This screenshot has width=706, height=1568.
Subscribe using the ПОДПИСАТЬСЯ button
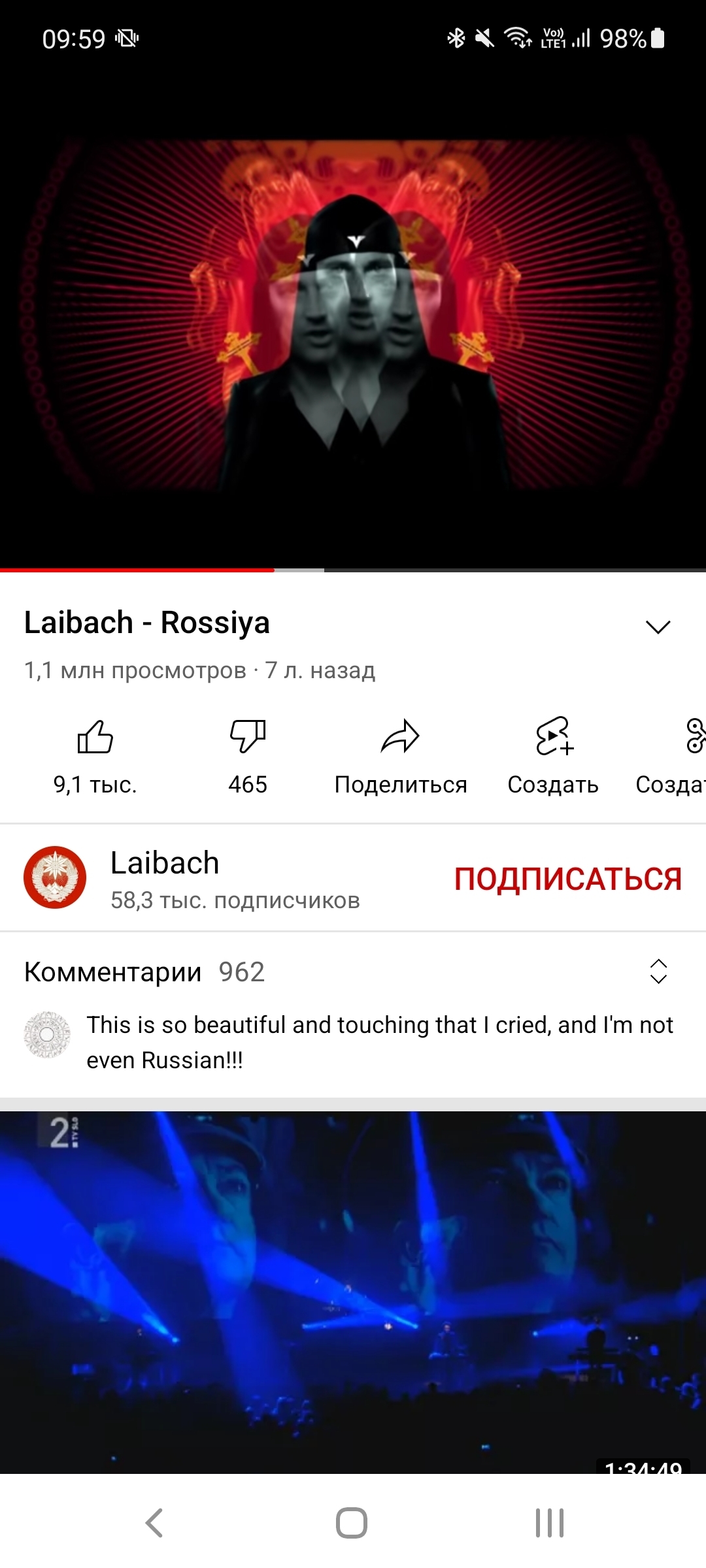[567, 879]
